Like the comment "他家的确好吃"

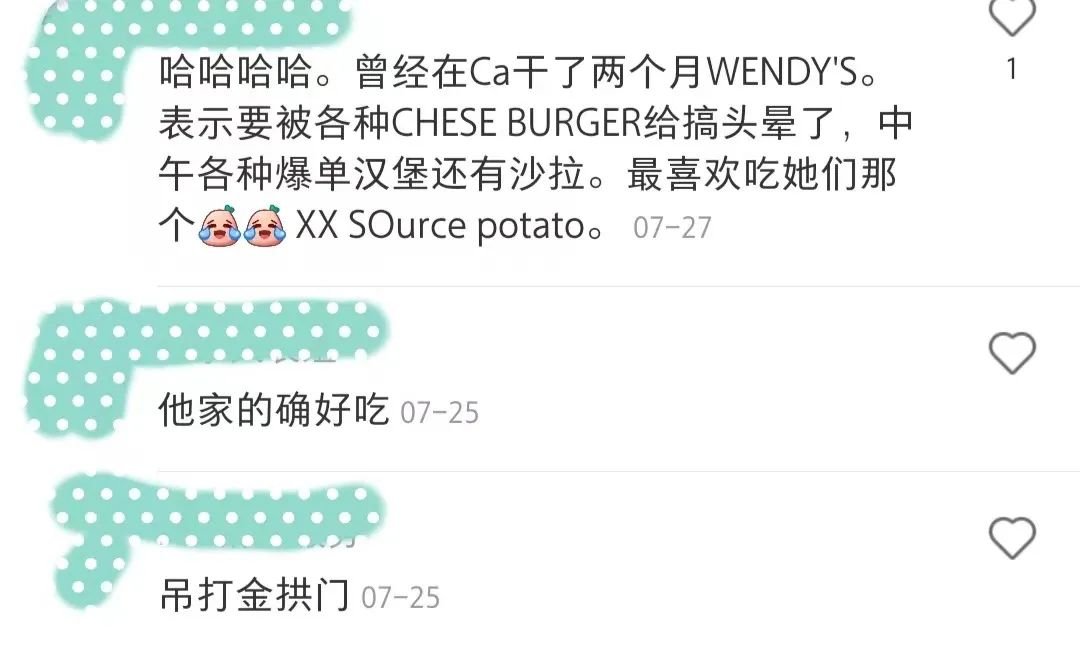(x=1011, y=353)
